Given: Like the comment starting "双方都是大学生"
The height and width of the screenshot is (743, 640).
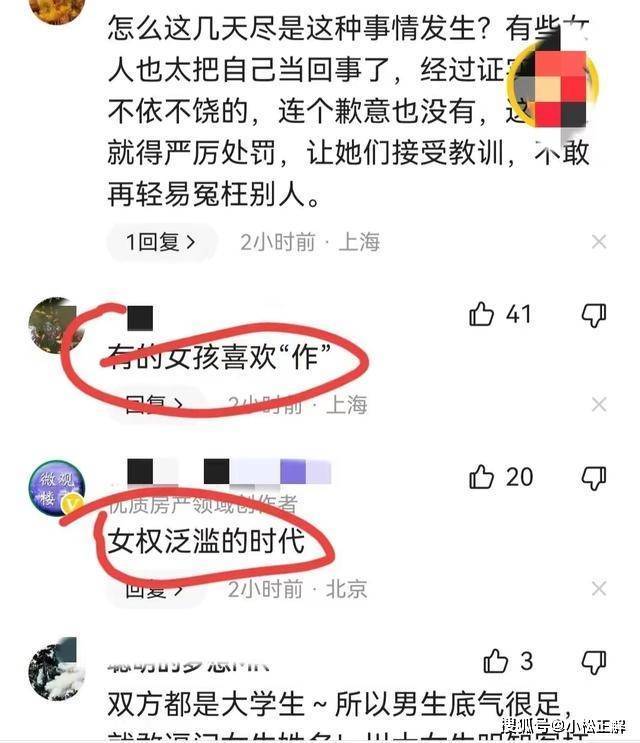Looking at the screenshot, I should [x=496, y=661].
